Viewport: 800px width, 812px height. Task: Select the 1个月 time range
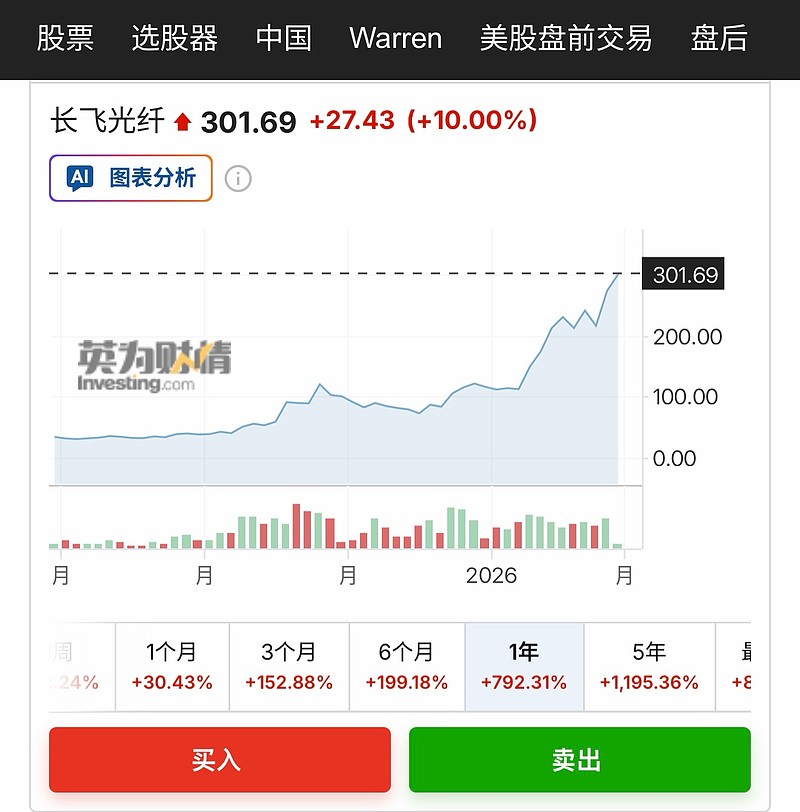[x=172, y=667]
